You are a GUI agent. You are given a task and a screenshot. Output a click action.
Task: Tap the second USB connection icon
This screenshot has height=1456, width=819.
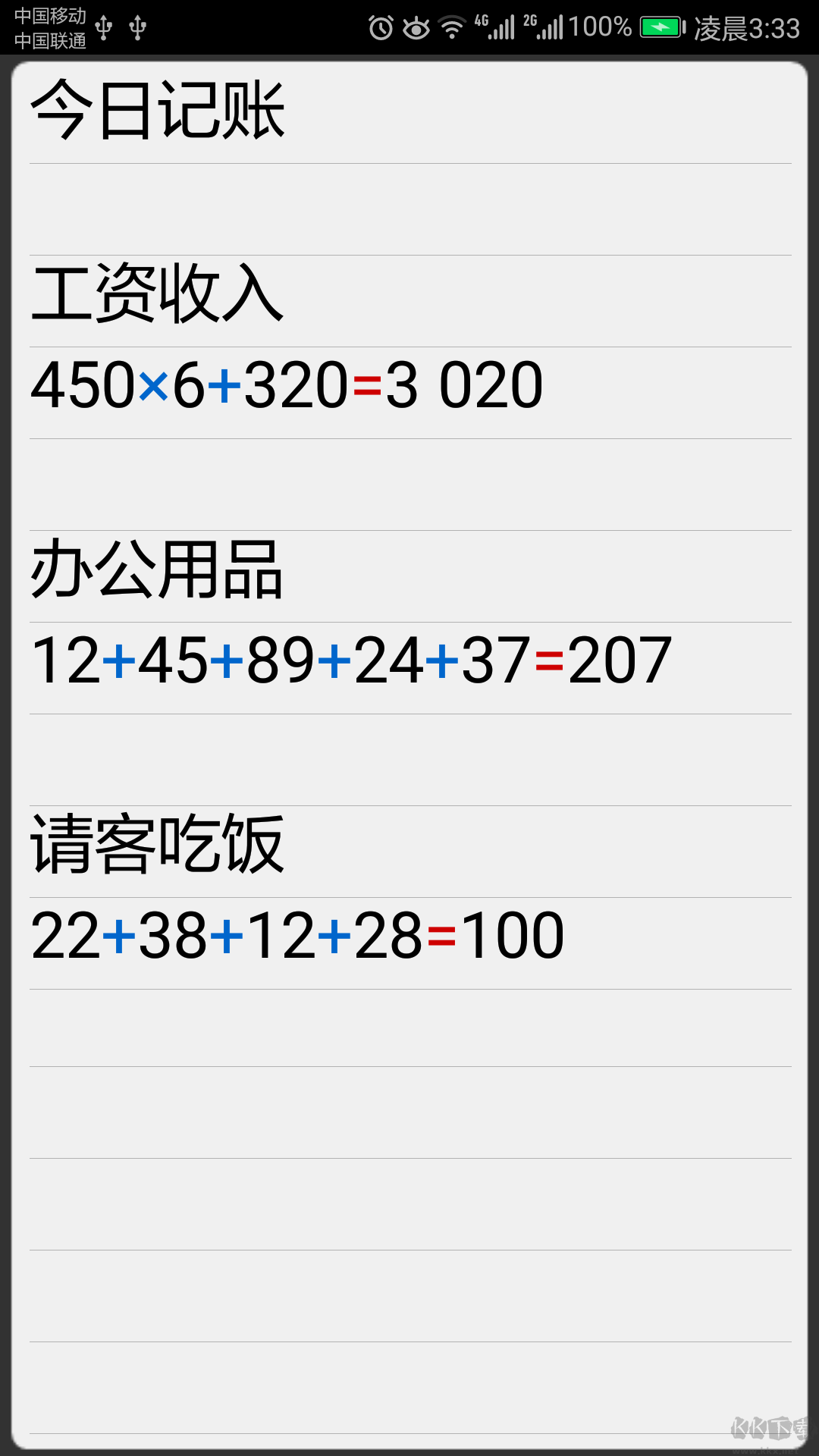137,27
